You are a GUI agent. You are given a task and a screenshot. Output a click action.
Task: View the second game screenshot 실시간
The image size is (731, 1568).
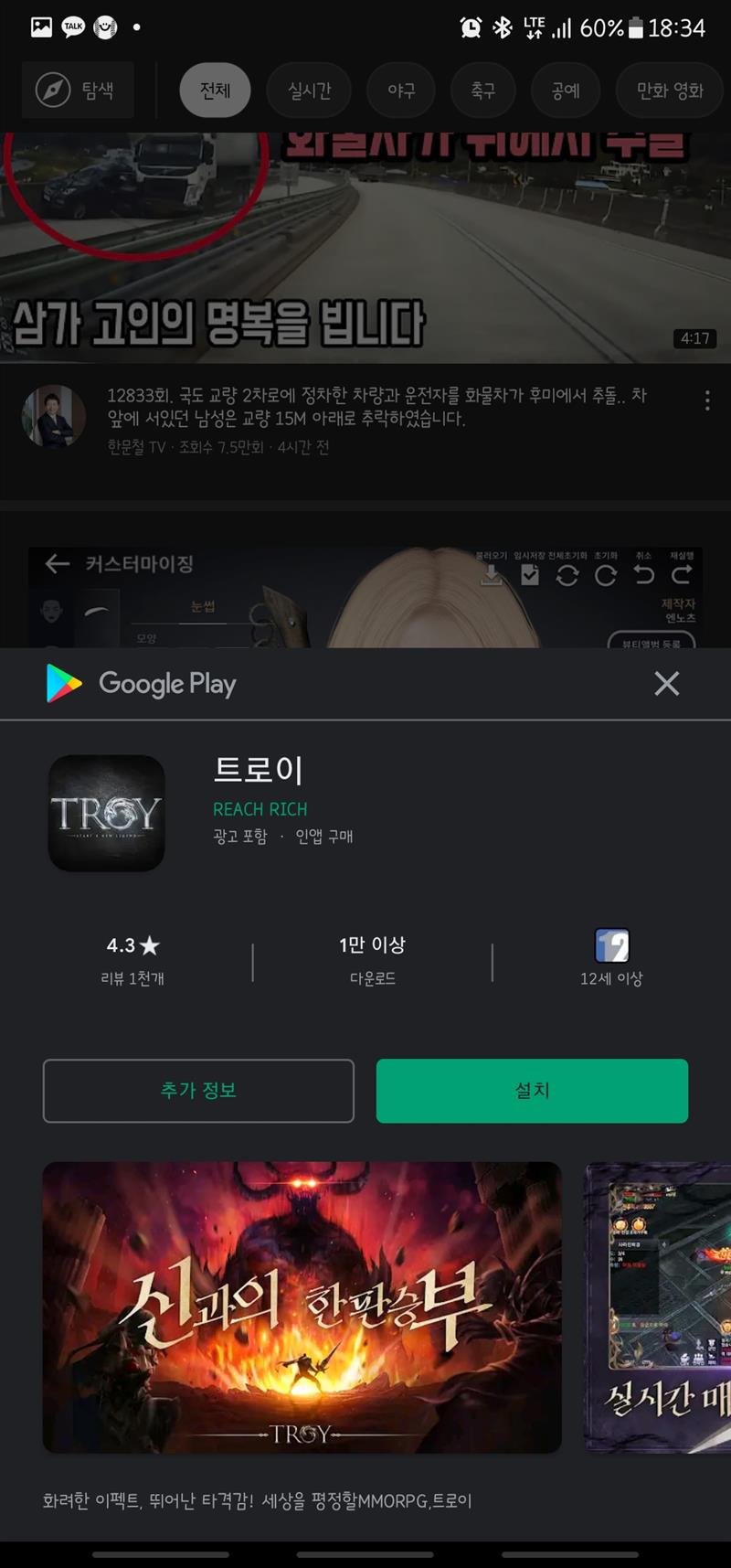658,1307
